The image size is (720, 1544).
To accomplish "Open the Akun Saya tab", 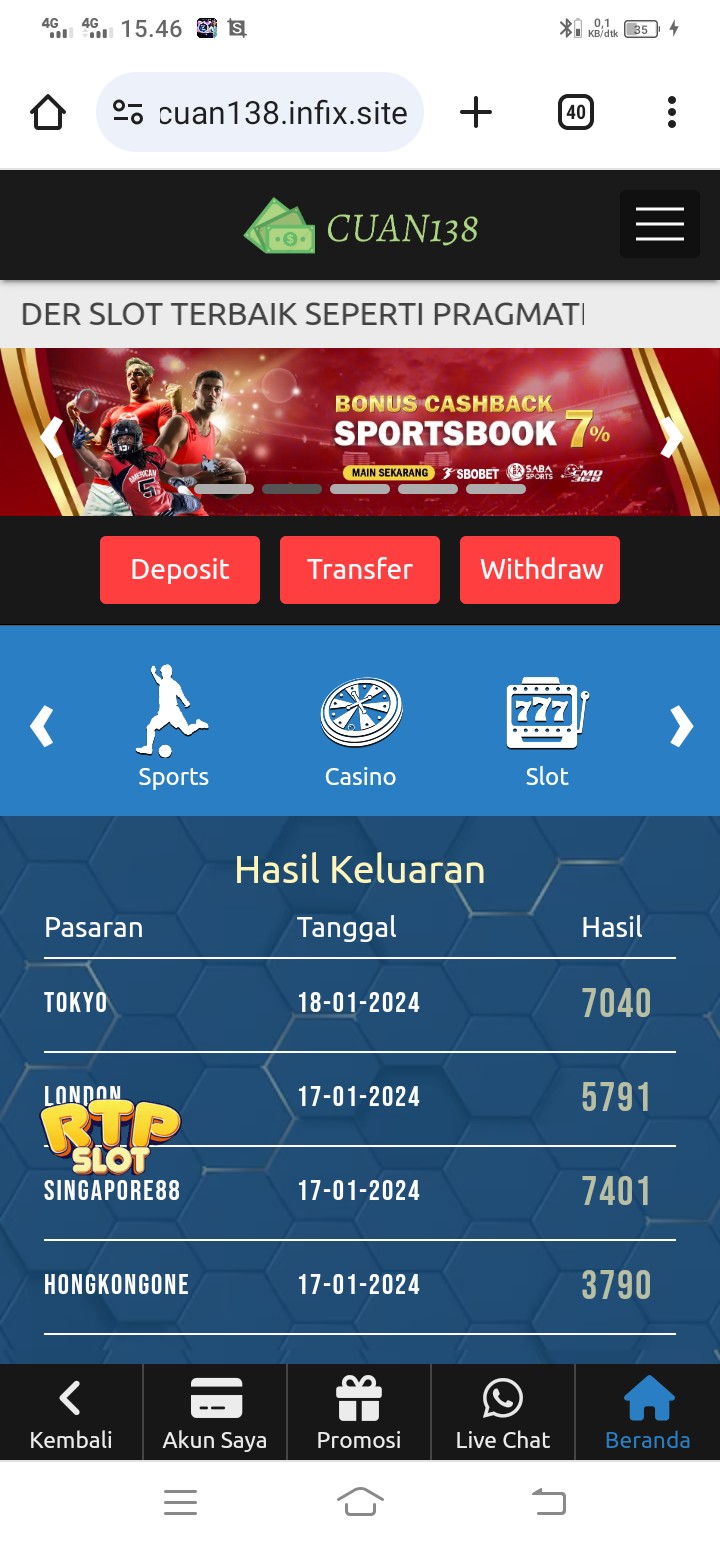I will (x=215, y=1414).
